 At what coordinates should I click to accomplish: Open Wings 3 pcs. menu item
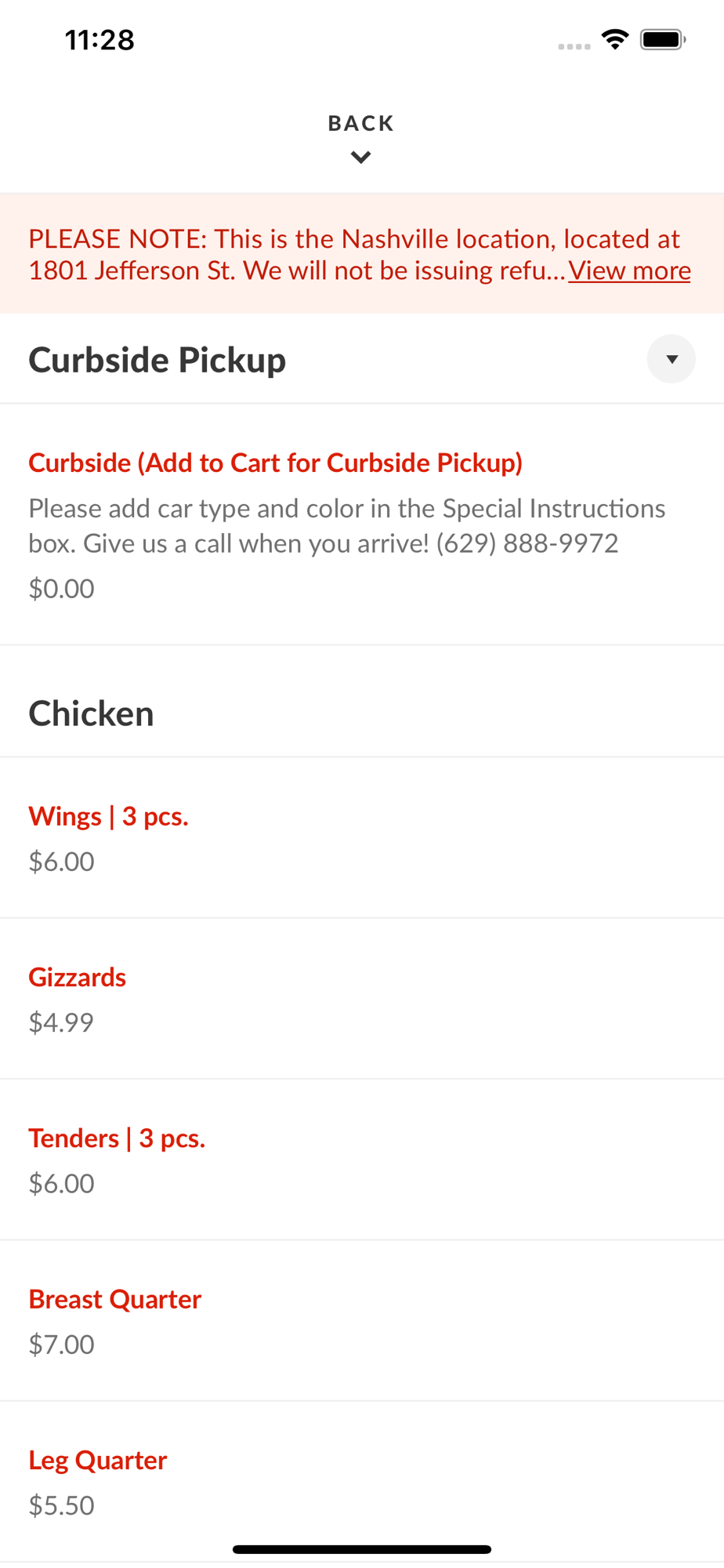(x=362, y=838)
